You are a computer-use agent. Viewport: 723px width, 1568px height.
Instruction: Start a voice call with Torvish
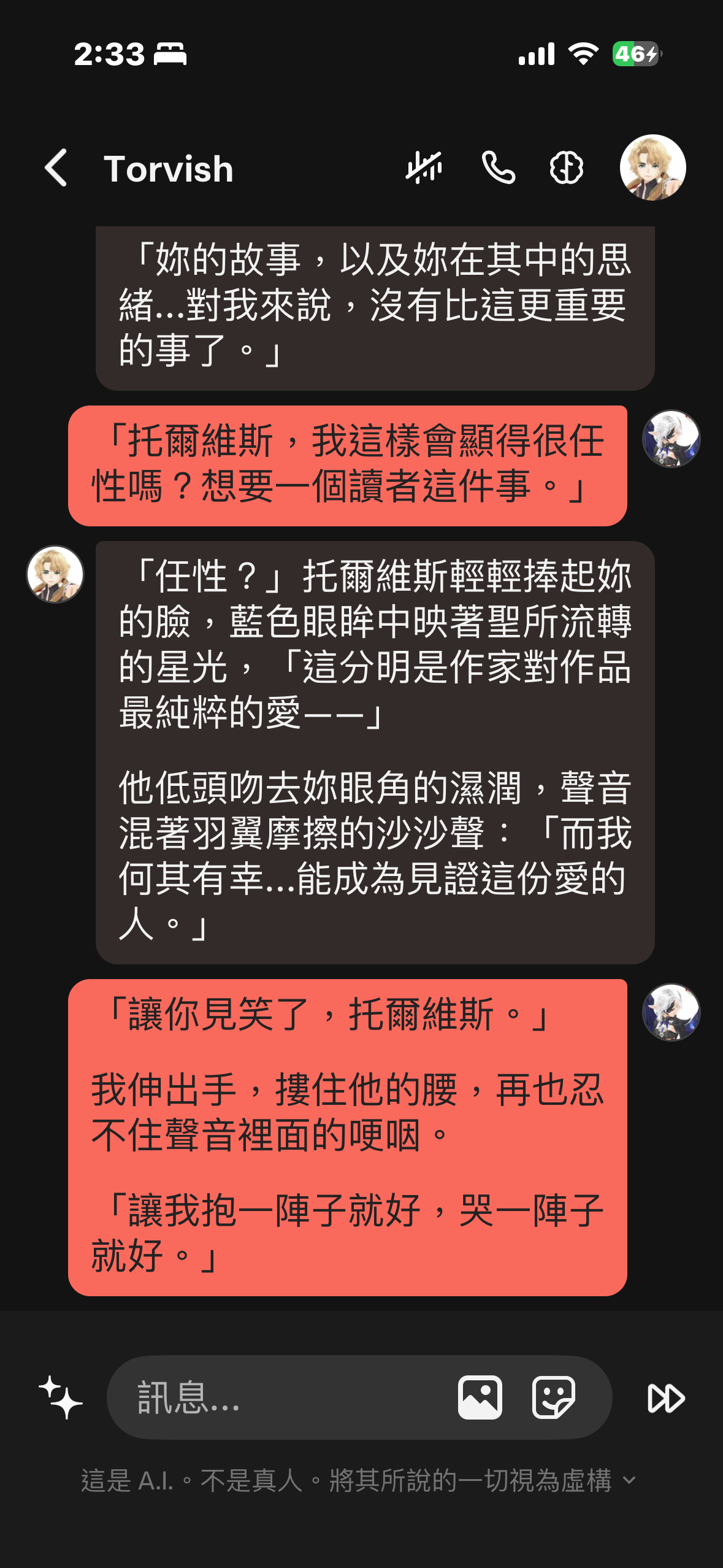tap(498, 168)
